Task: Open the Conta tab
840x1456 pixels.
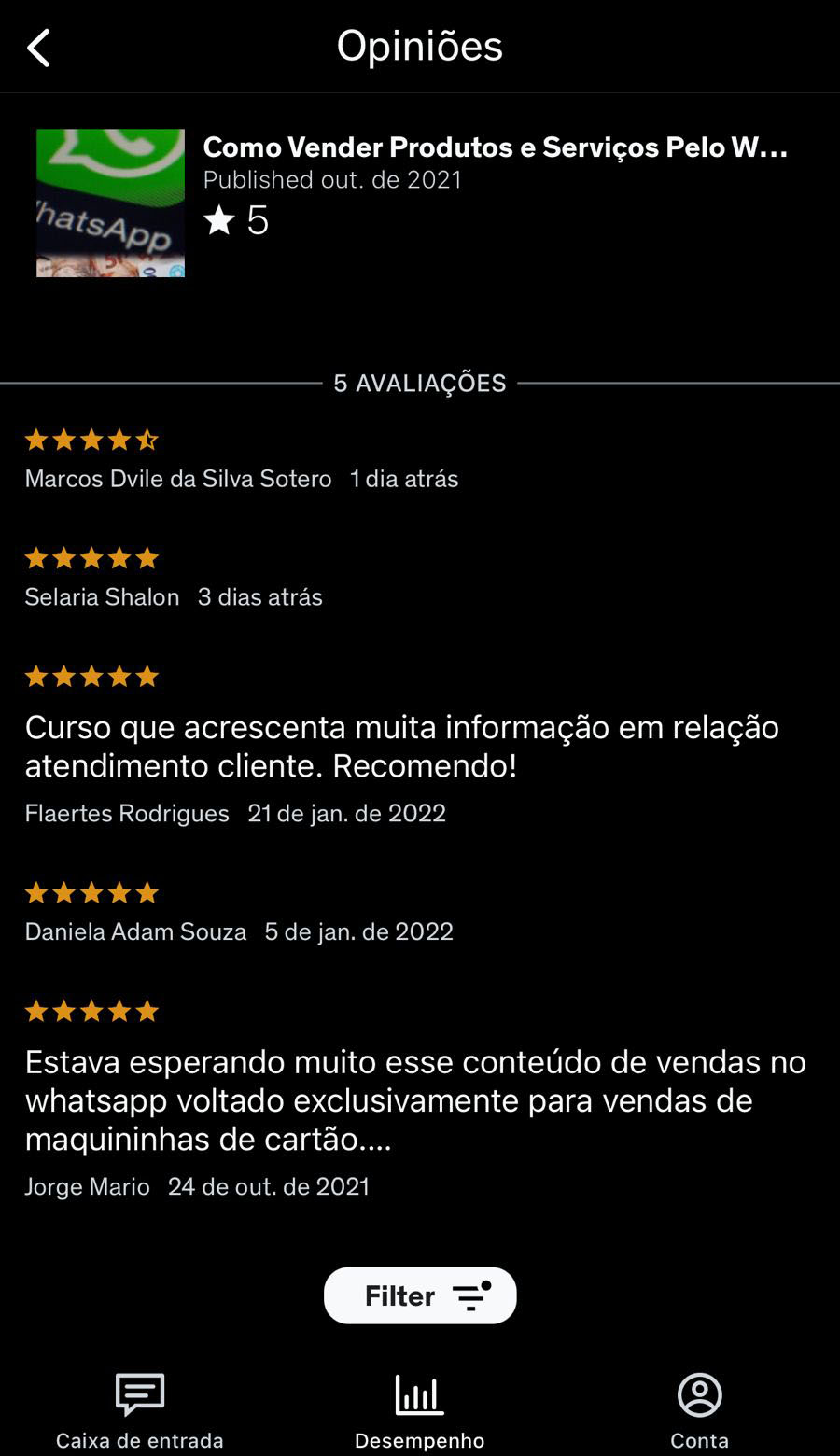Action: click(700, 1410)
